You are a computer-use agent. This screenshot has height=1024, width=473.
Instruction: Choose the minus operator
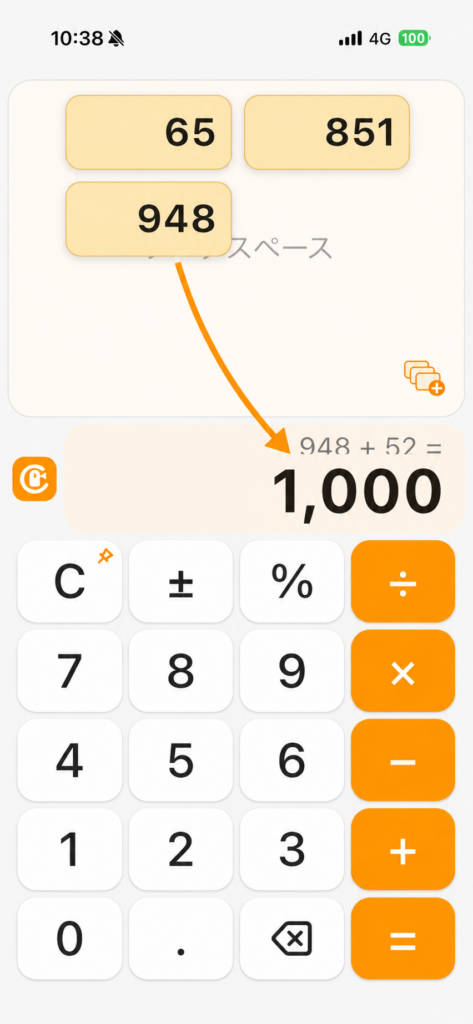coord(403,760)
